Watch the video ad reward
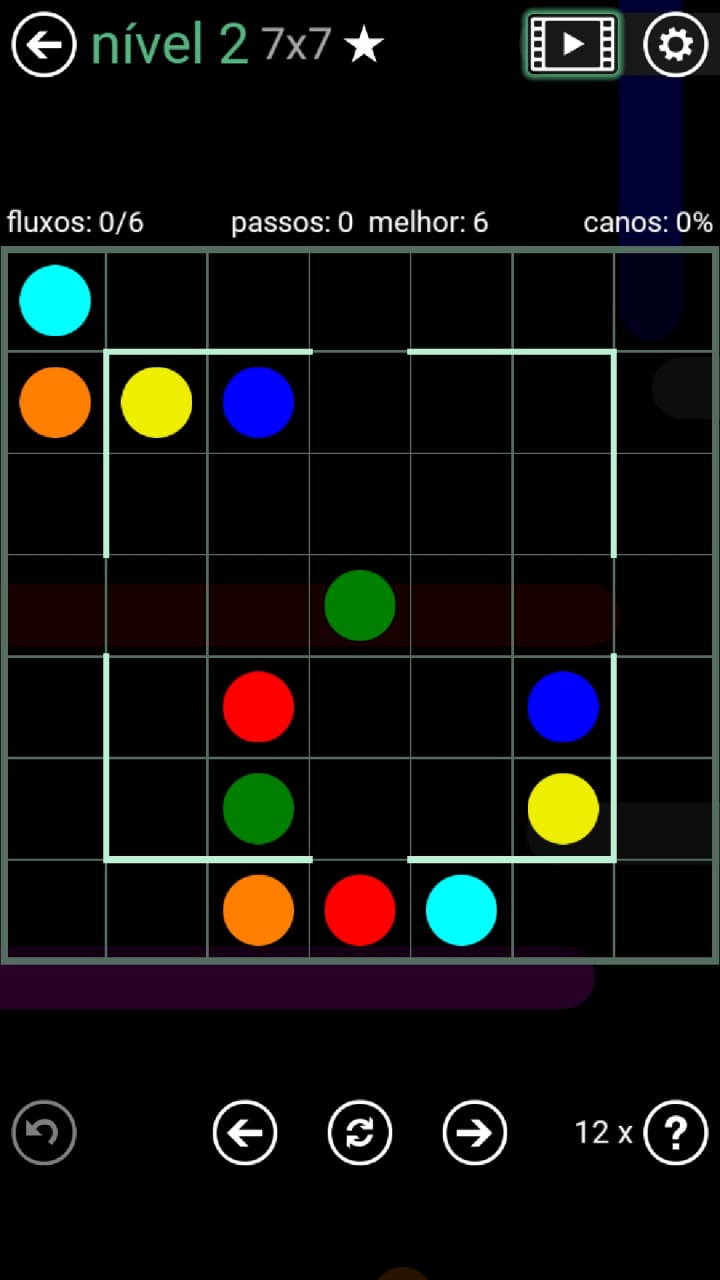The height and width of the screenshot is (1280, 720). click(x=572, y=44)
